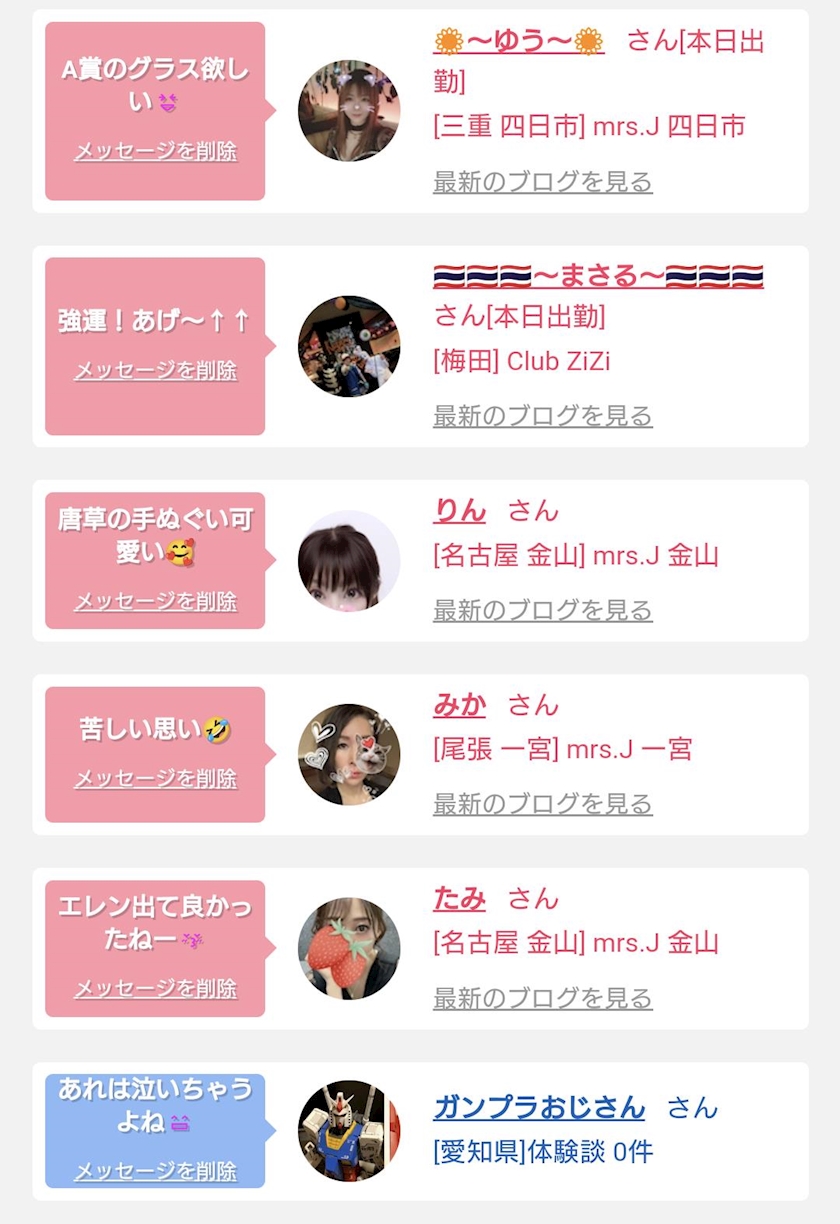View latest blog of まさる
This screenshot has height=1224, width=840.
543,416
